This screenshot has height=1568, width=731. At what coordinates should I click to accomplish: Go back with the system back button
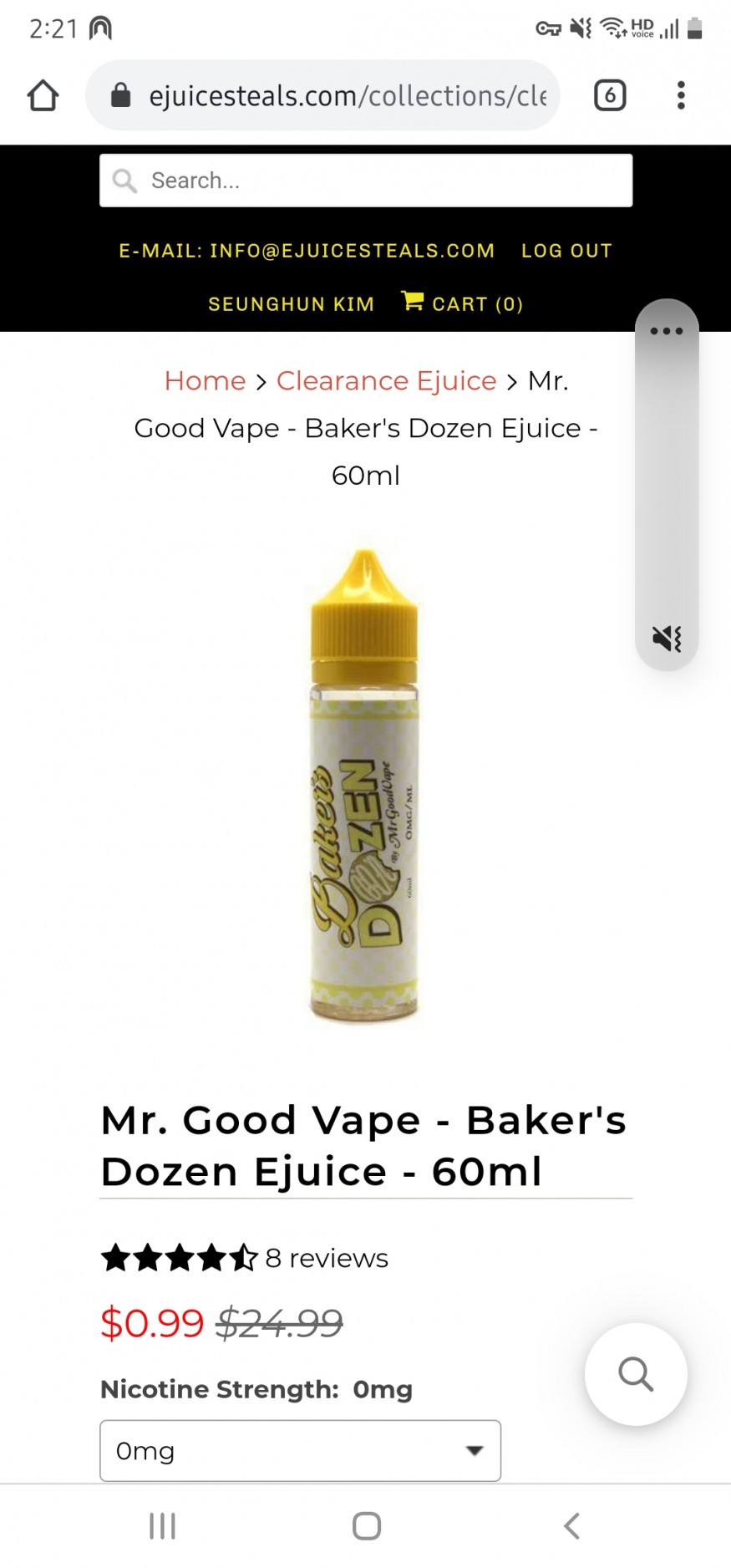(571, 1525)
